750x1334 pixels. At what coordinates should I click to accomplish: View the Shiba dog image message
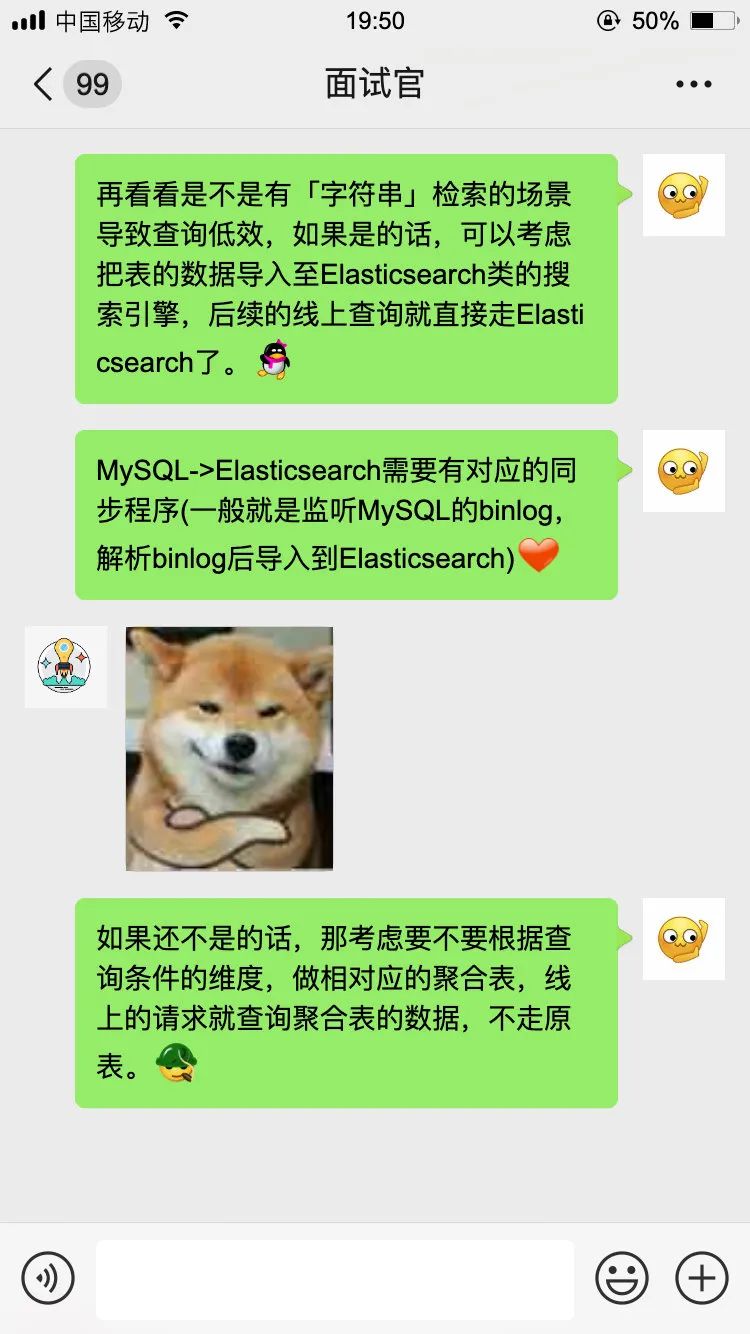click(229, 748)
